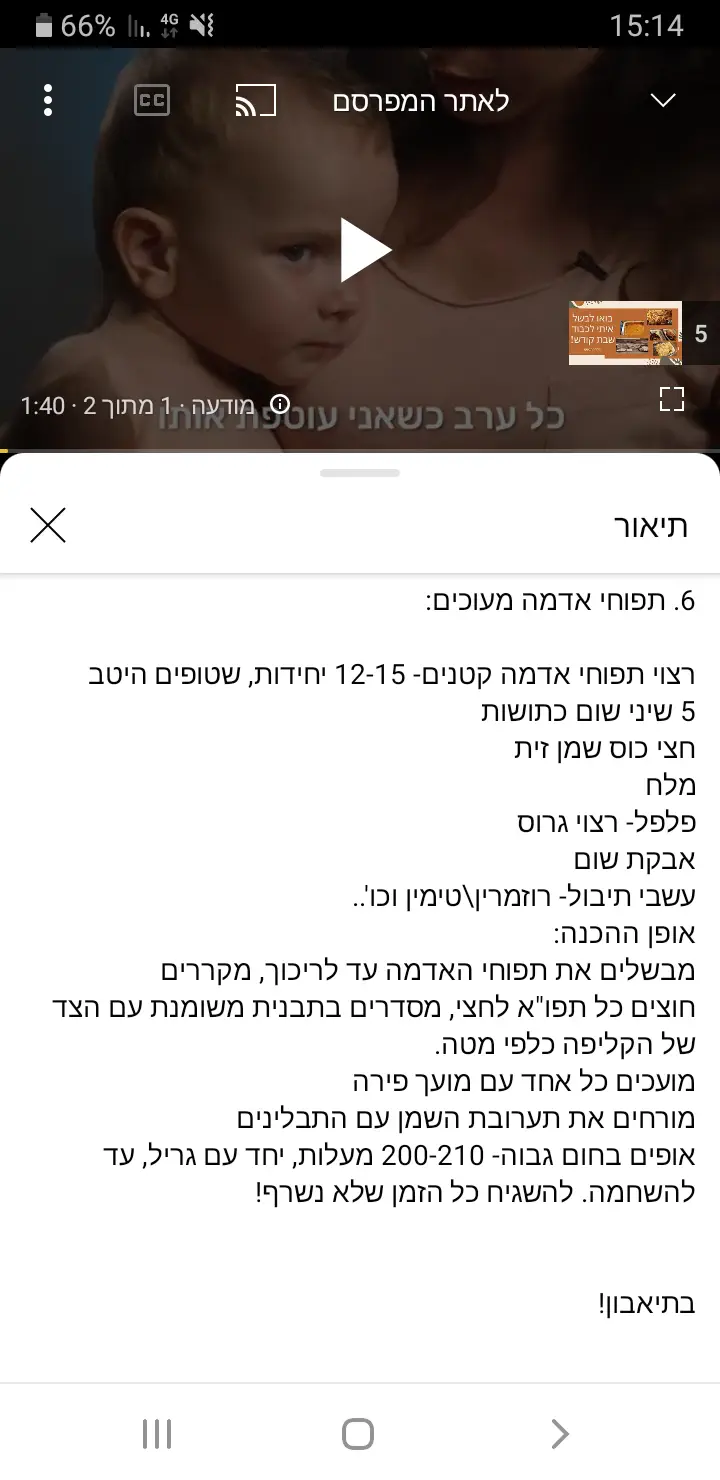The height and width of the screenshot is (1480, 720).
Task: Open the ad info icon
Action: 280,404
